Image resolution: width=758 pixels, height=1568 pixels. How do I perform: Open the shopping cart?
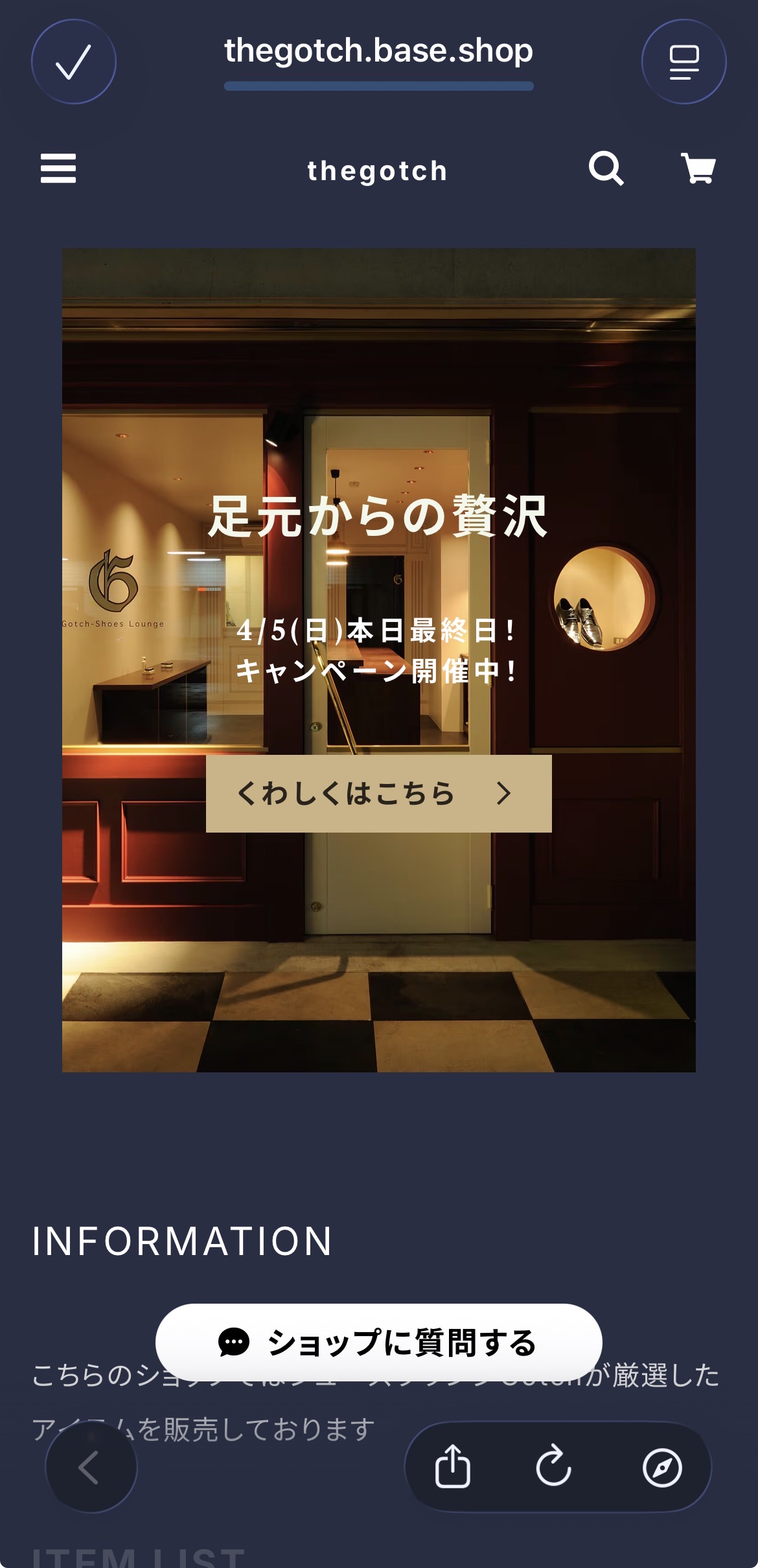tap(698, 168)
